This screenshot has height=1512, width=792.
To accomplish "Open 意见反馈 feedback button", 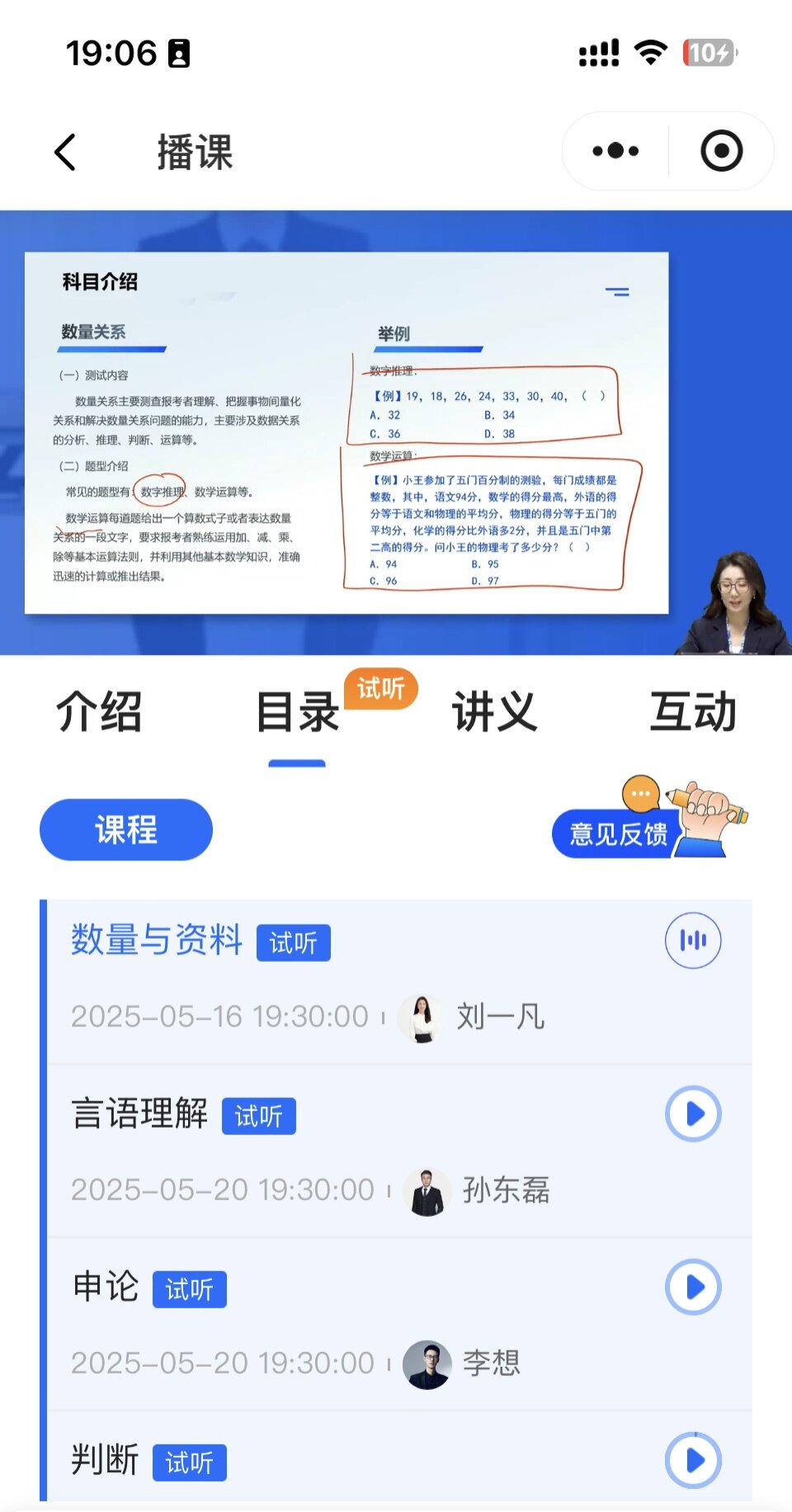I will [619, 834].
